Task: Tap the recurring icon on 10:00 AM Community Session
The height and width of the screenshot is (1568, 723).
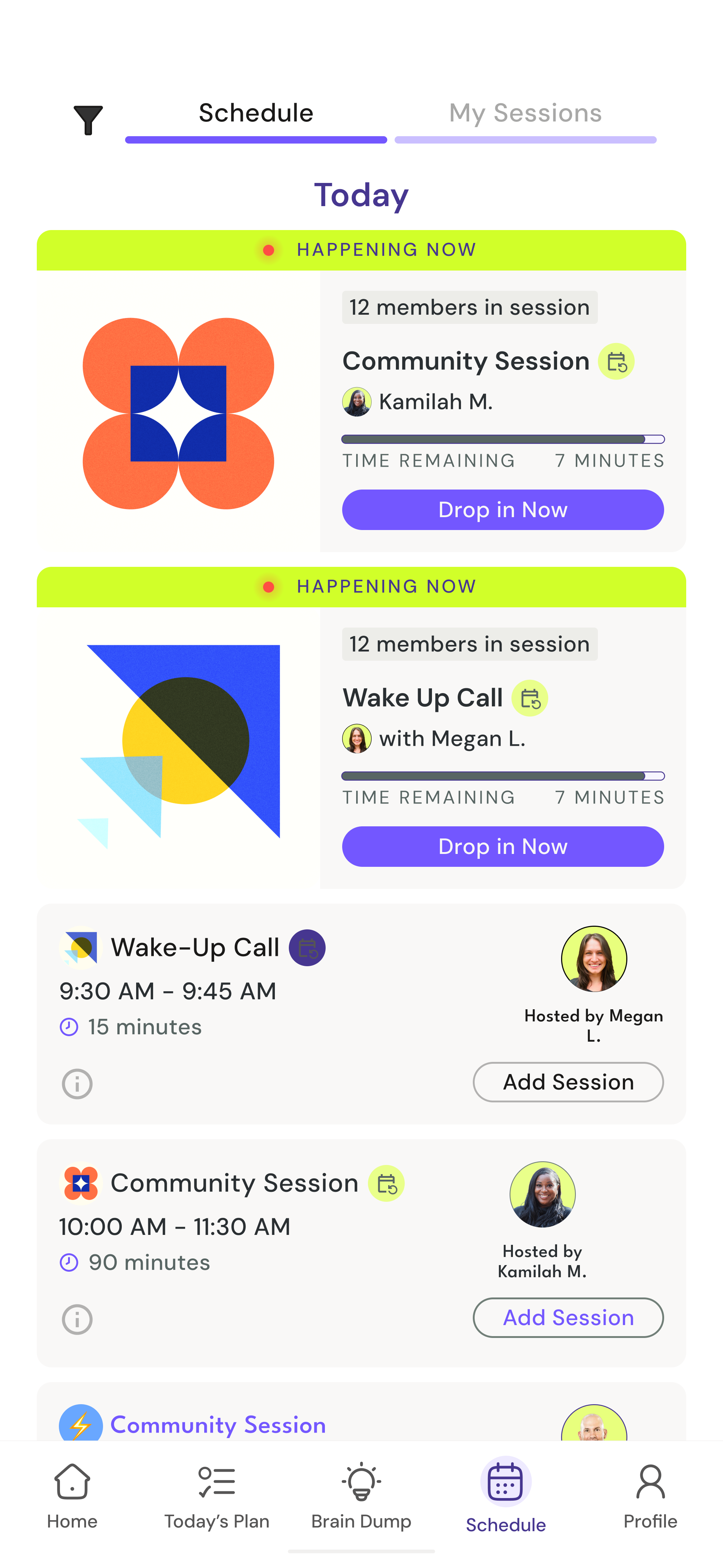Action: [x=386, y=1183]
